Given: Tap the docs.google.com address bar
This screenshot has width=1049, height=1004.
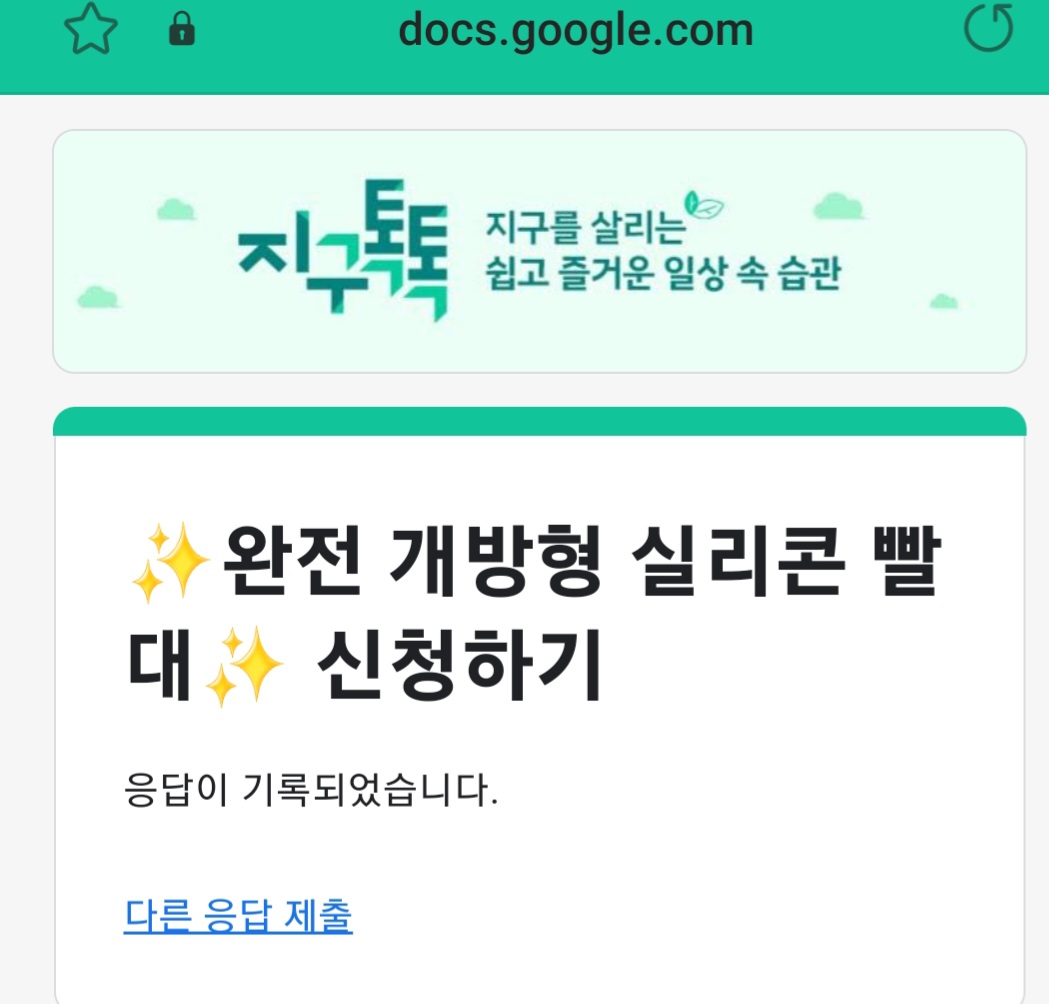Looking at the screenshot, I should tap(575, 31).
